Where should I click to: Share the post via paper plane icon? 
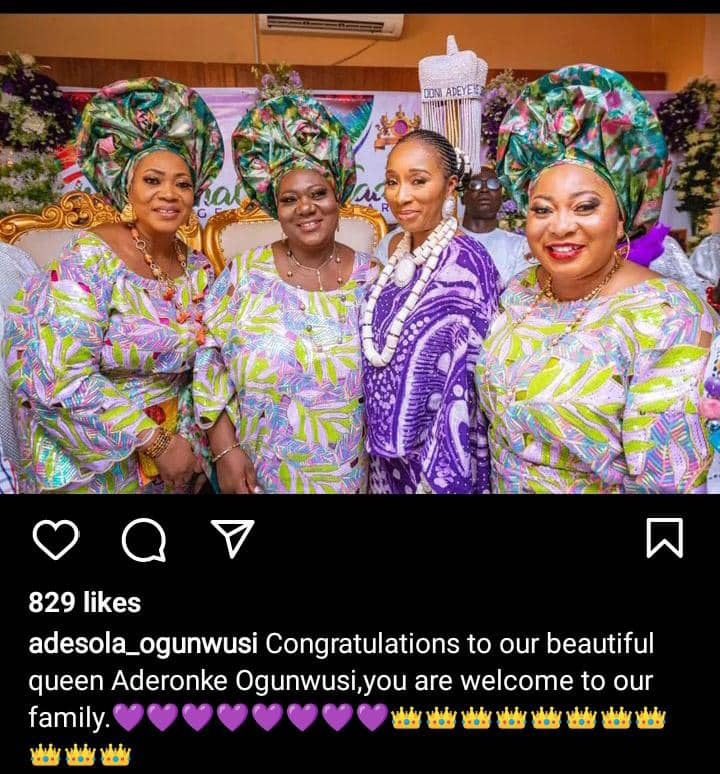tap(232, 539)
